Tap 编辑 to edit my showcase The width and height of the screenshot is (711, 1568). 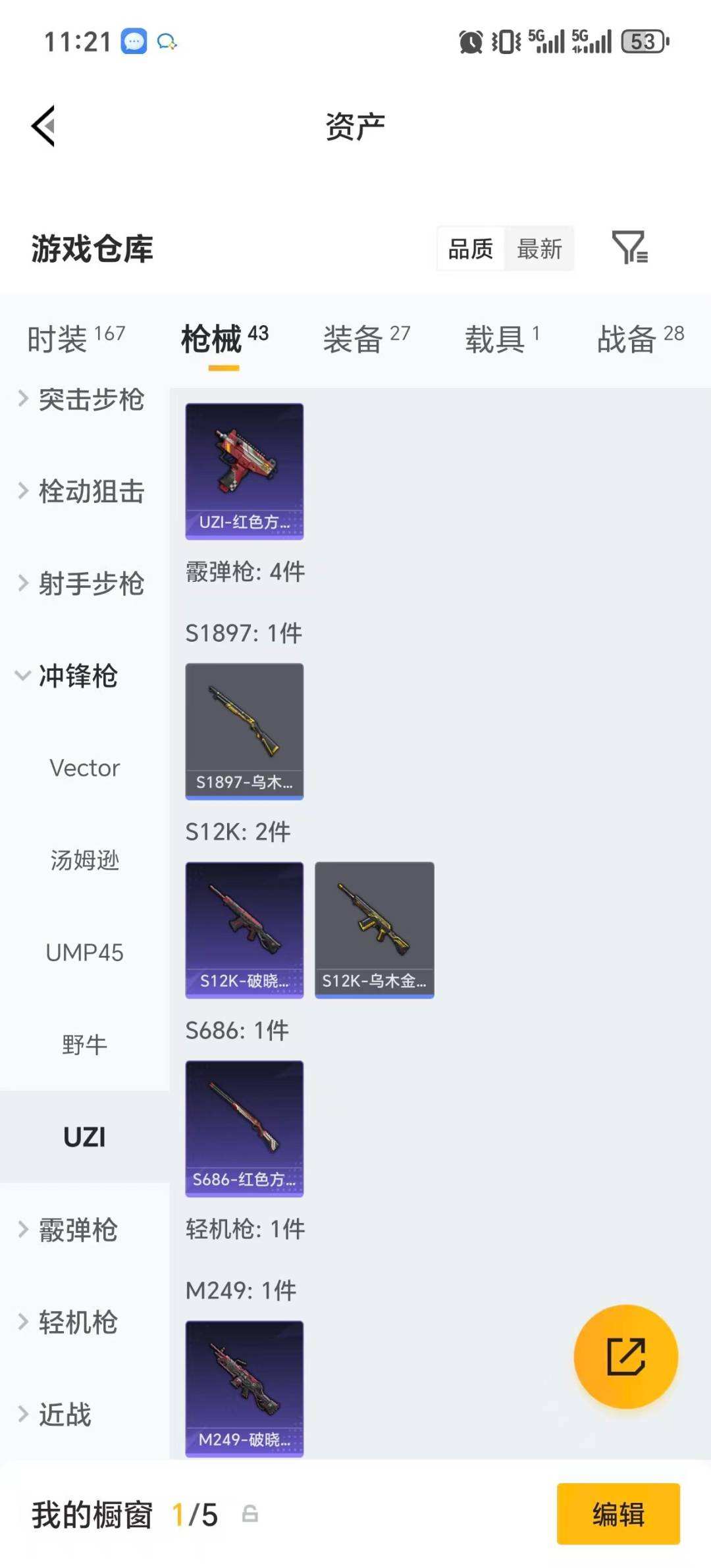coord(618,1513)
